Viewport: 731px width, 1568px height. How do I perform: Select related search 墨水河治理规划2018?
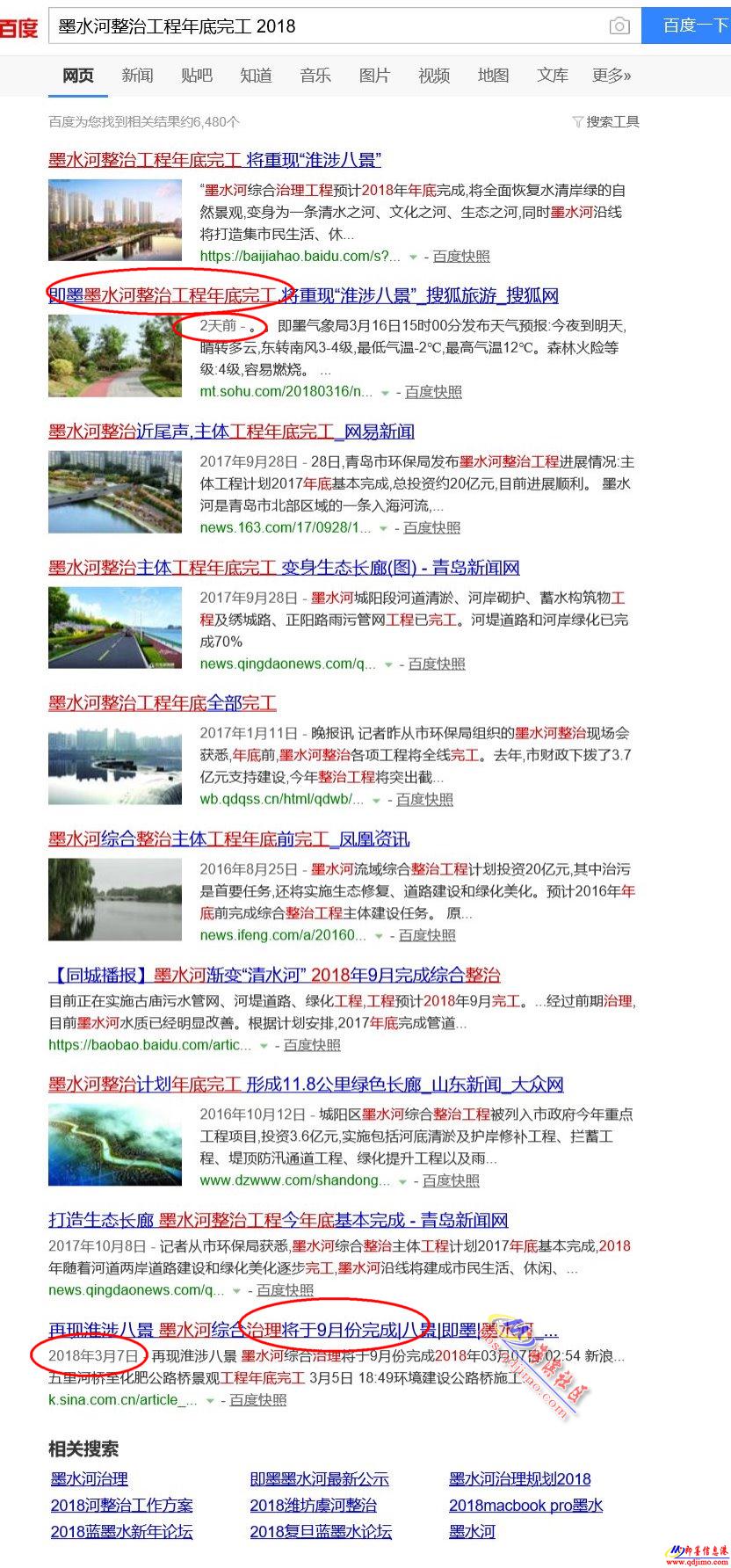pos(520,1479)
